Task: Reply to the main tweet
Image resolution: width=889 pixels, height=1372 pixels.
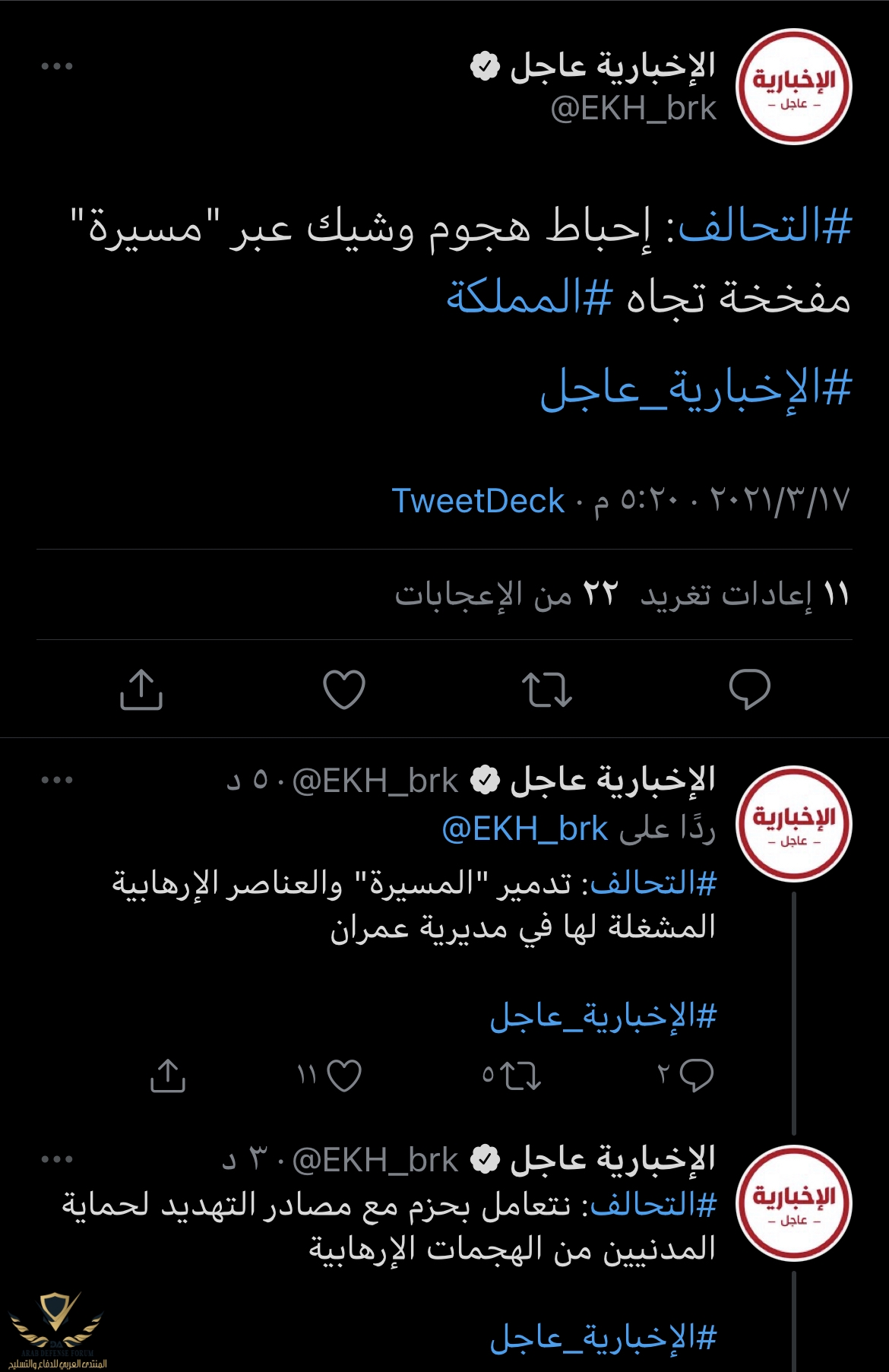Action: coord(749,689)
